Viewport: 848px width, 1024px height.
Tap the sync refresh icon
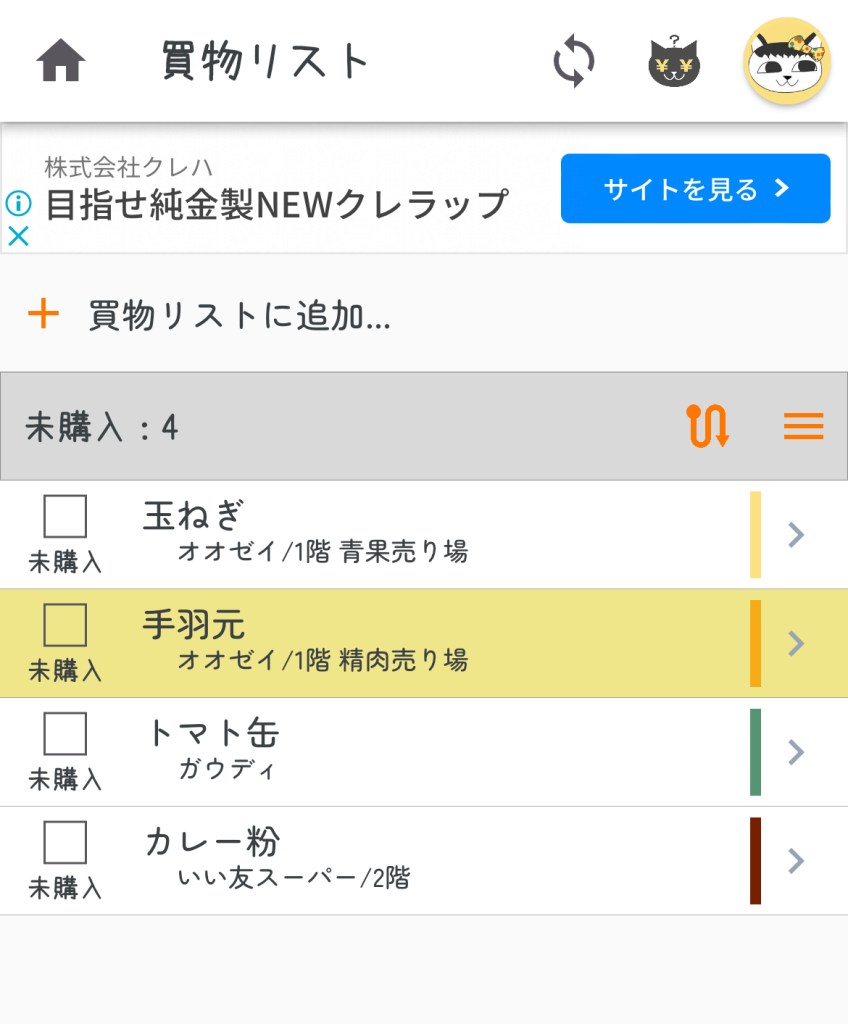pos(574,62)
